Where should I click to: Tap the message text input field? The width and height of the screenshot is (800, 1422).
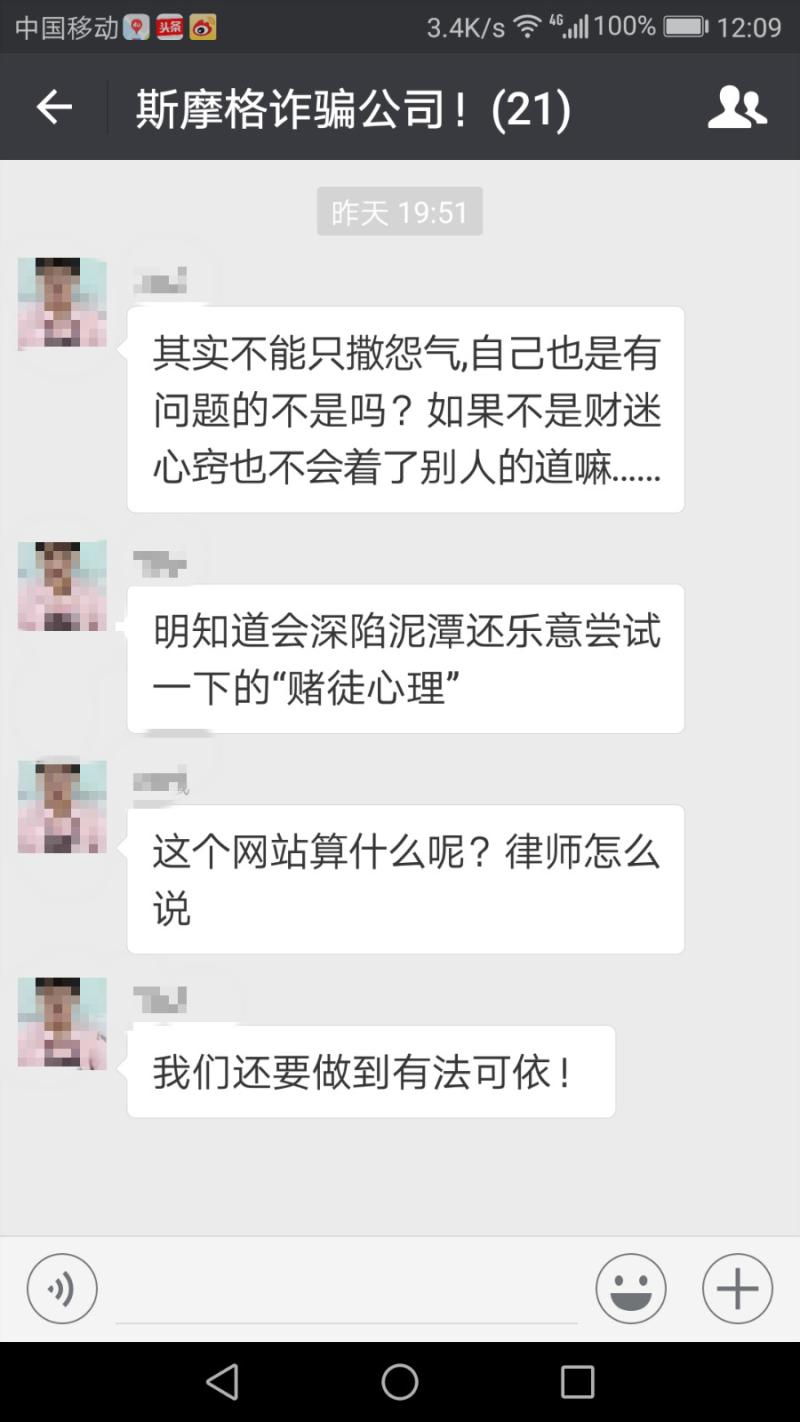coord(346,1290)
